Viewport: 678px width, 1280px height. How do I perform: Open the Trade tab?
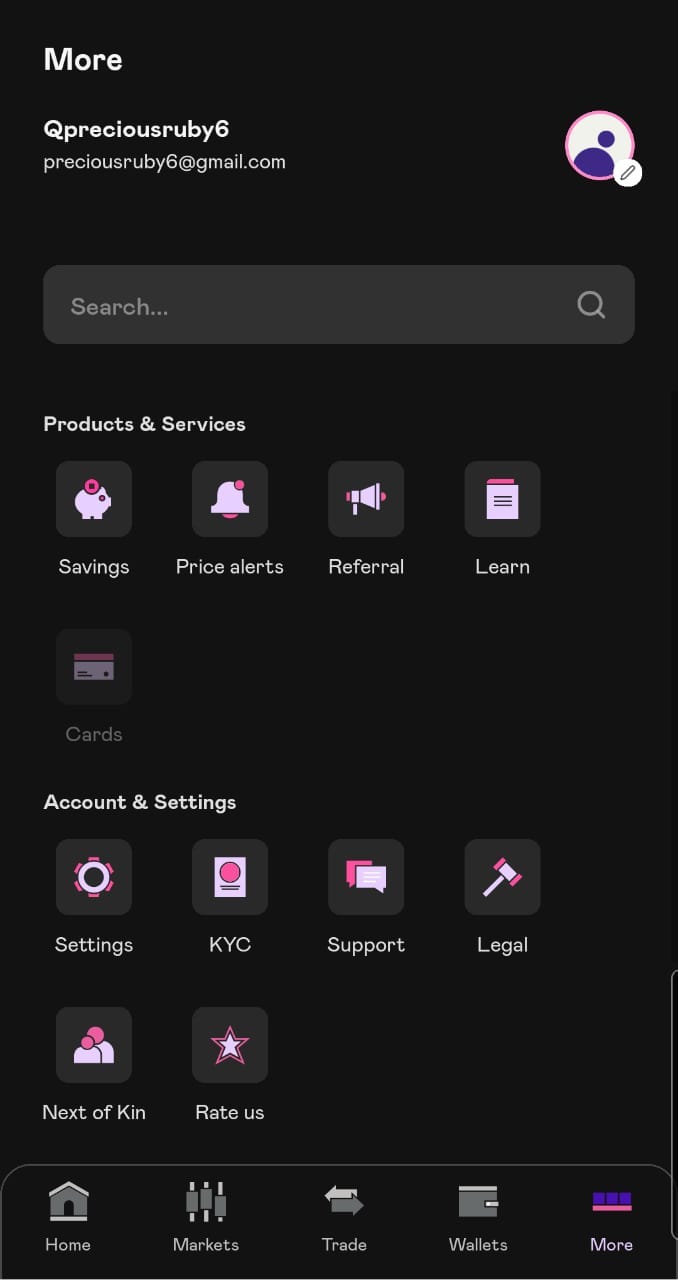click(x=344, y=1216)
